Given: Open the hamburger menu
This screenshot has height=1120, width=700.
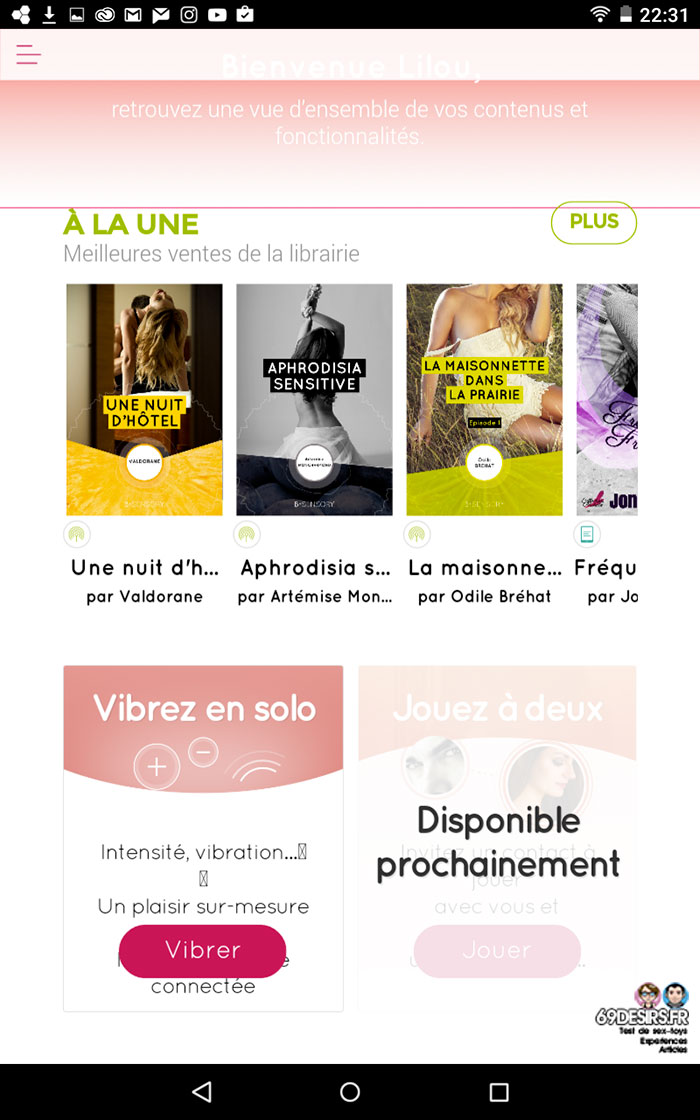Looking at the screenshot, I should tap(29, 54).
